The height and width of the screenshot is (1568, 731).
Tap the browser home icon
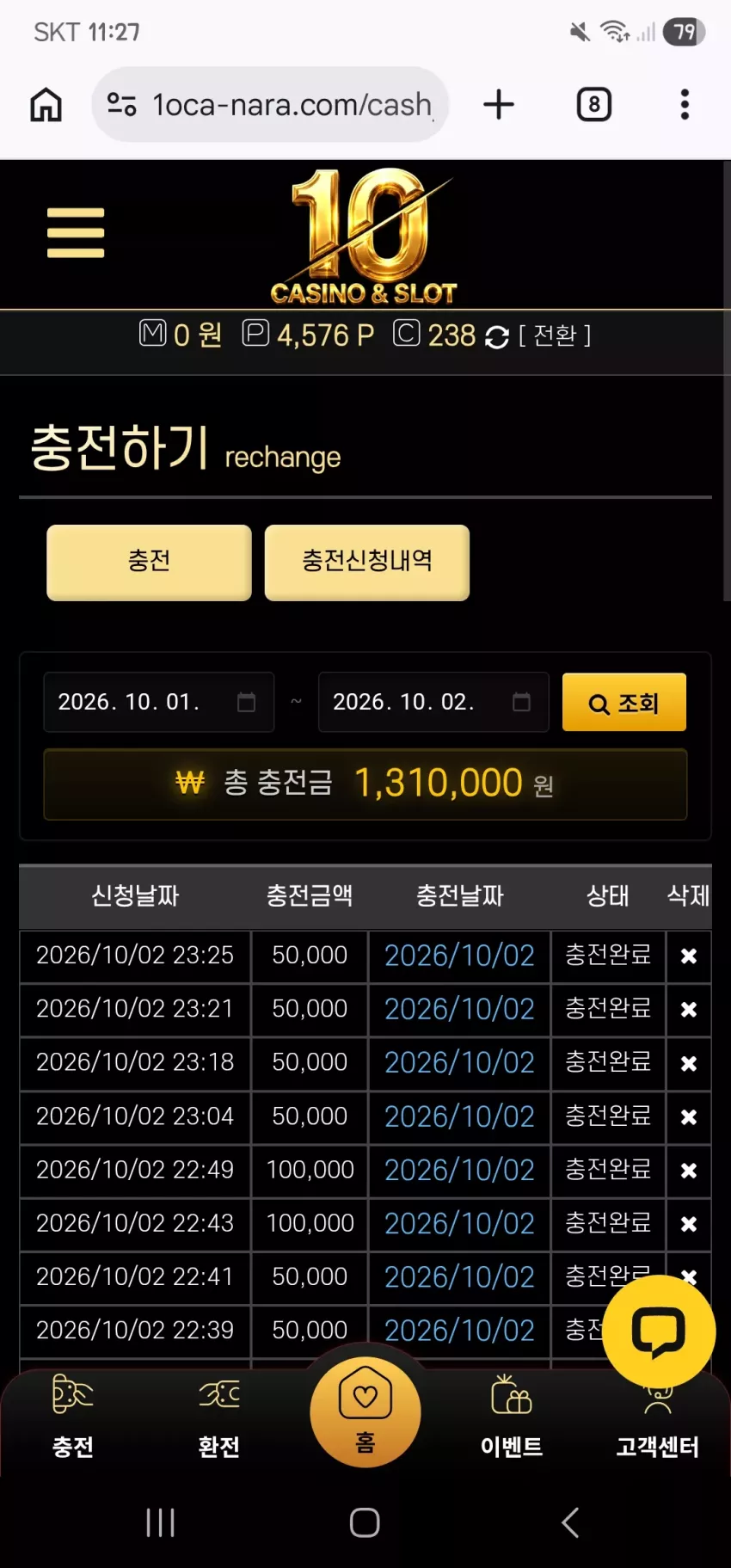click(46, 105)
